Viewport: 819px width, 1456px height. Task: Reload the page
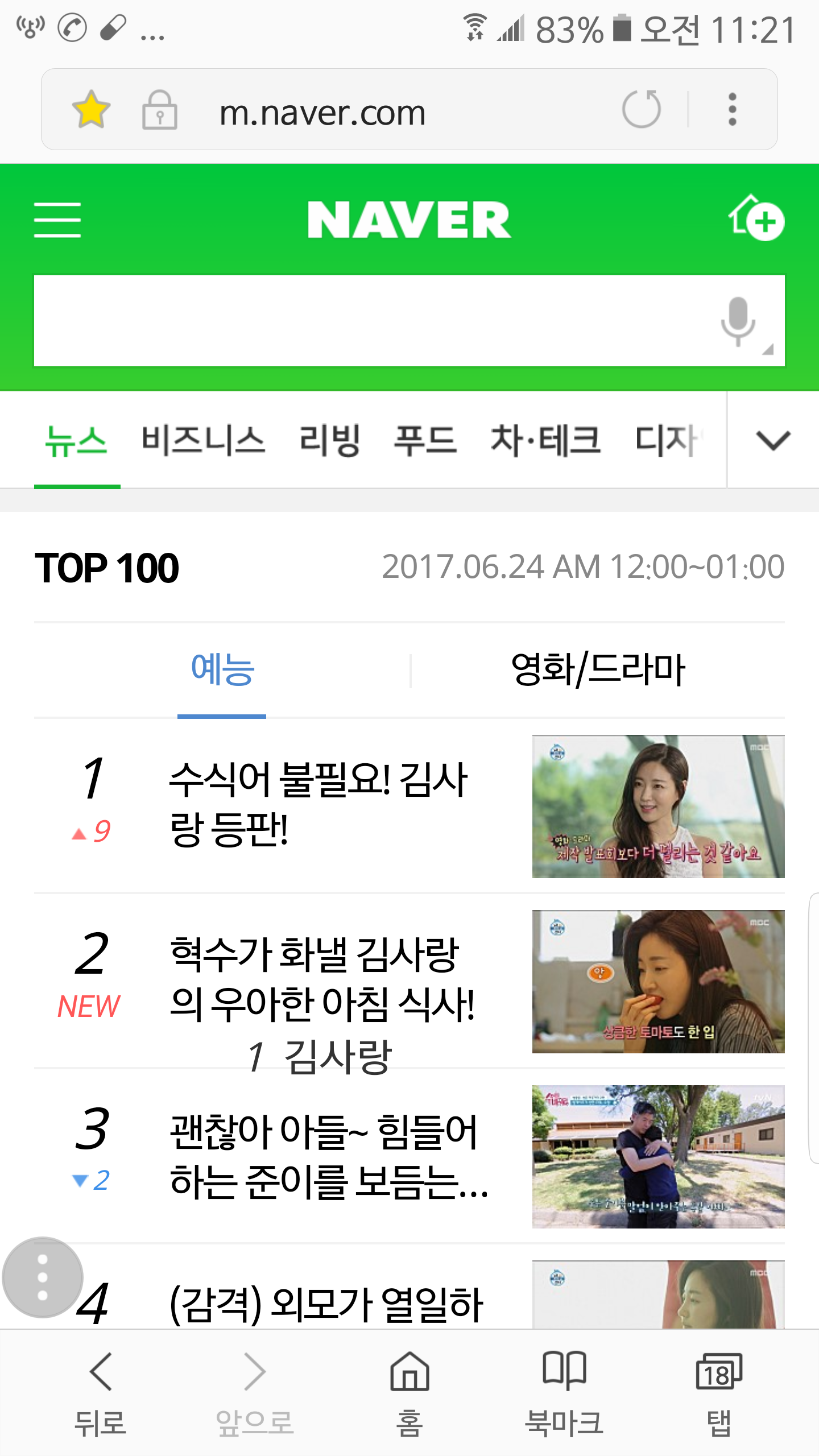pos(642,109)
